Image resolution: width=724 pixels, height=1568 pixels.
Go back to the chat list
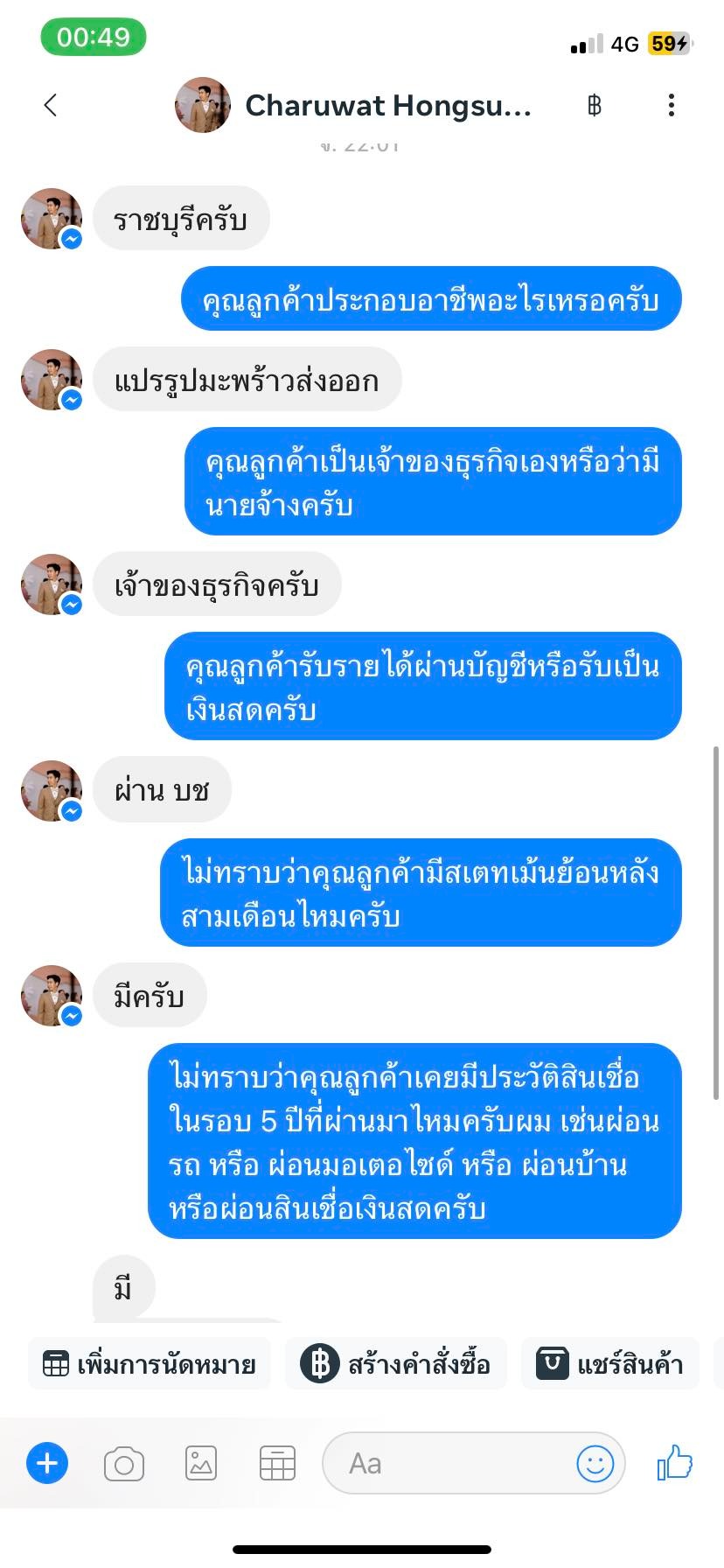point(51,106)
